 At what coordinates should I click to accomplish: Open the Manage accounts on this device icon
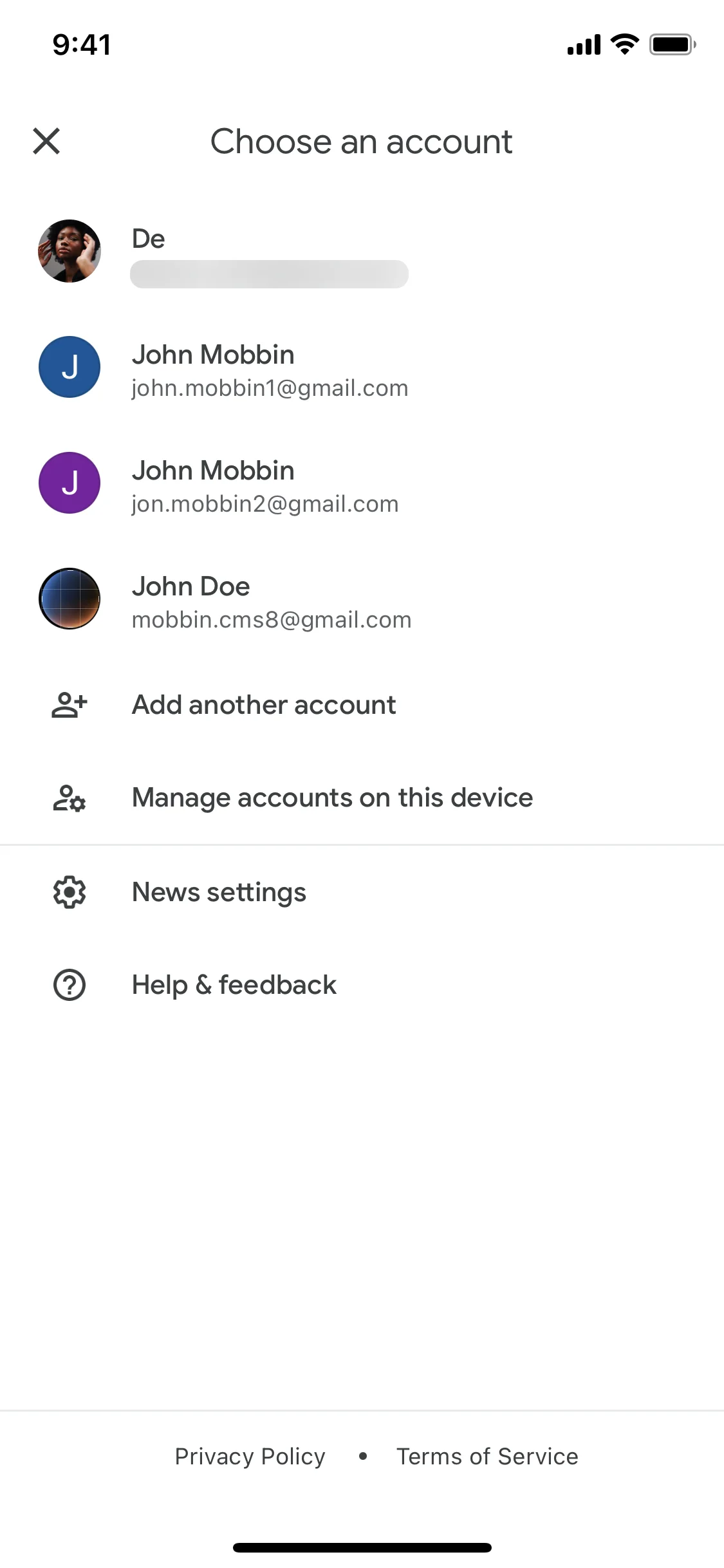[69, 797]
